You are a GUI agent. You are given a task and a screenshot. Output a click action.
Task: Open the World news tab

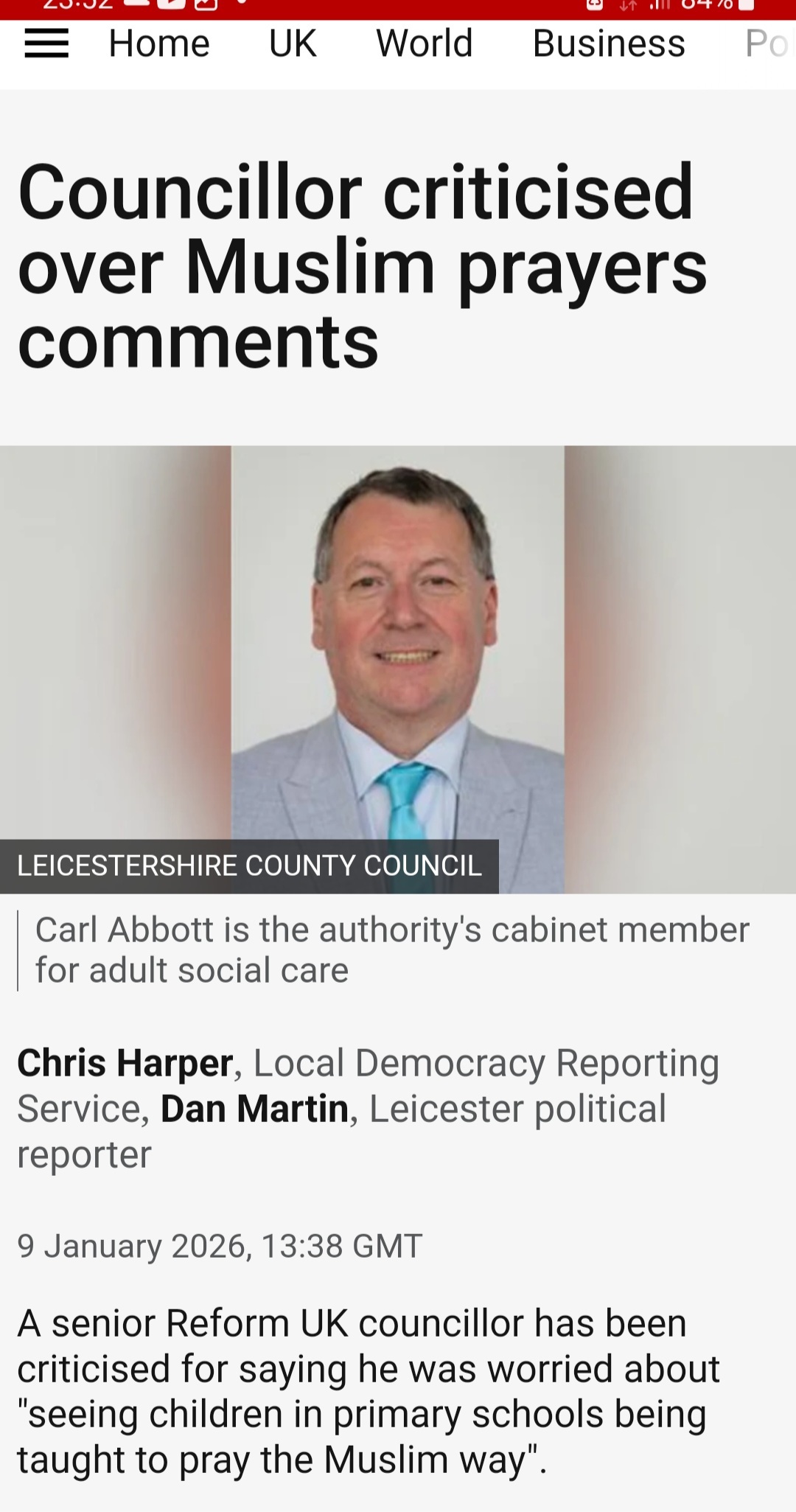(425, 43)
